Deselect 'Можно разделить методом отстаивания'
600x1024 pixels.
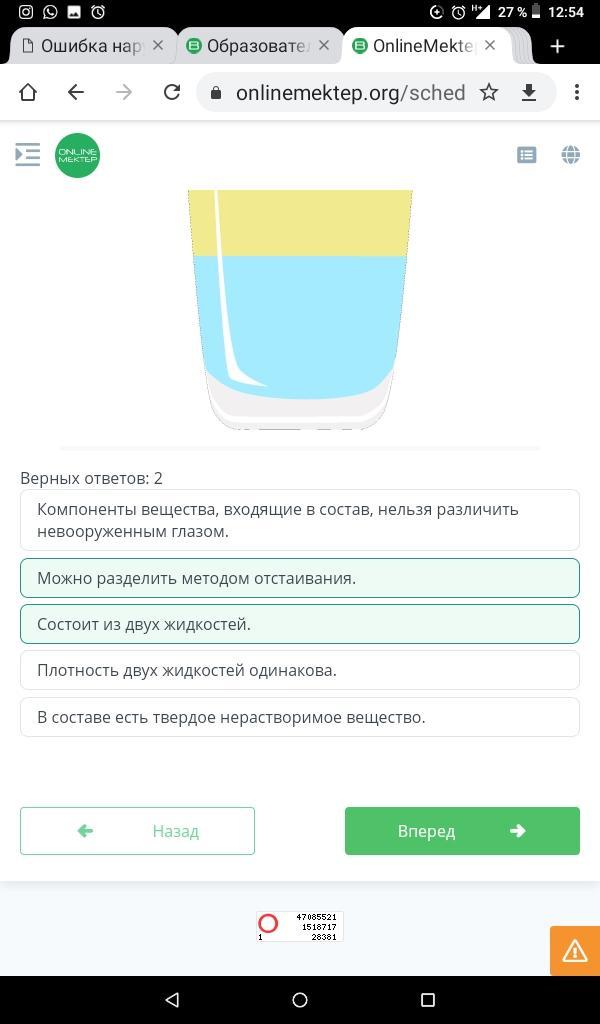[300, 578]
